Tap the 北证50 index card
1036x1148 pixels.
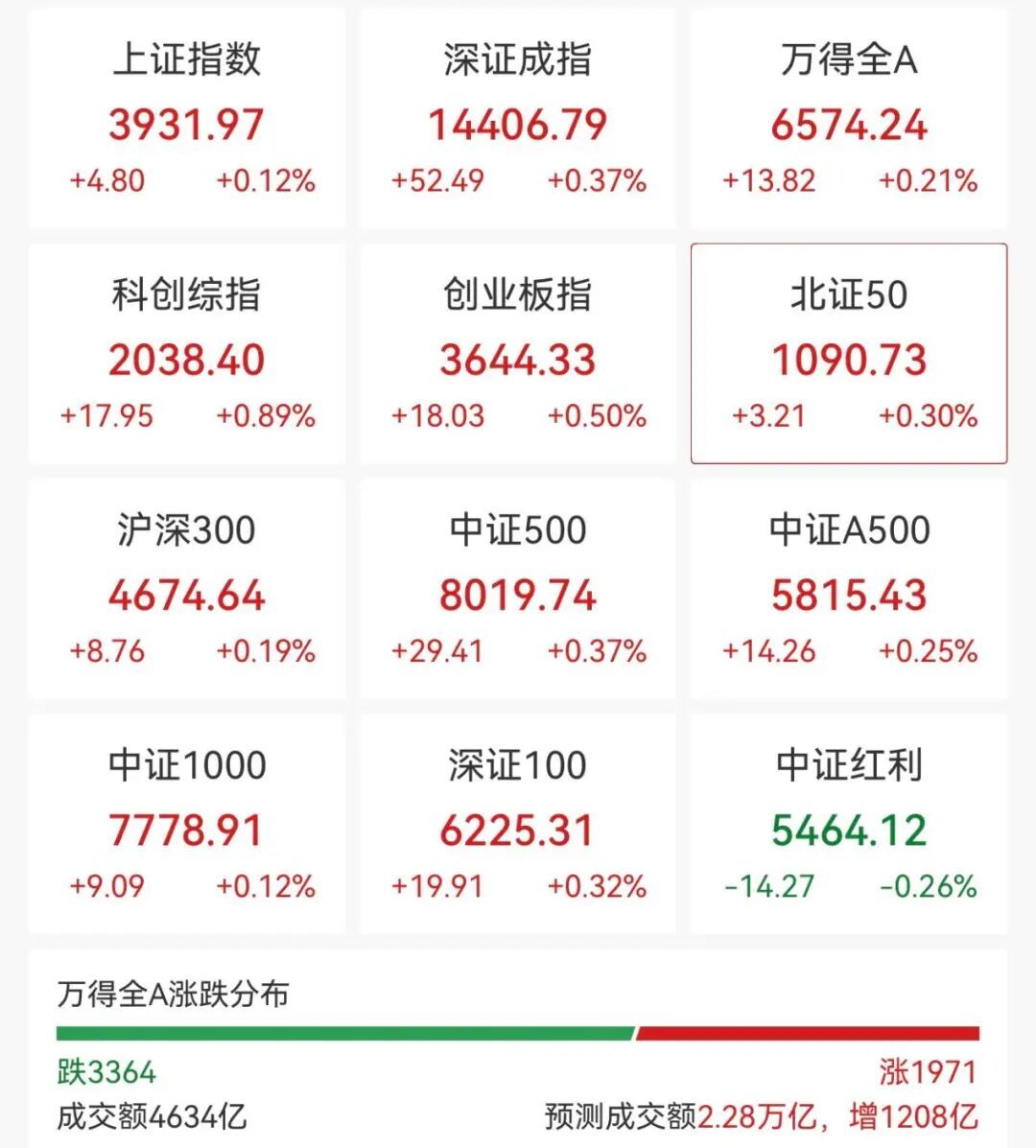click(x=849, y=354)
